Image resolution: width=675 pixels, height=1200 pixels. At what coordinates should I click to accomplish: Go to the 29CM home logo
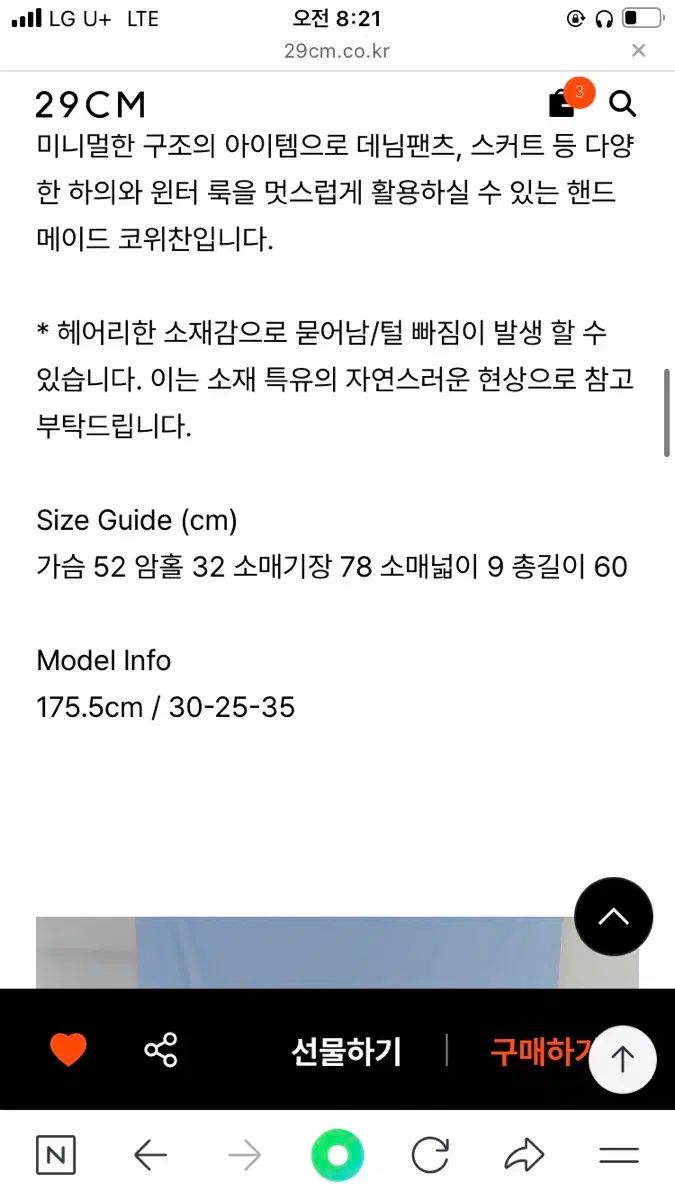(91, 104)
